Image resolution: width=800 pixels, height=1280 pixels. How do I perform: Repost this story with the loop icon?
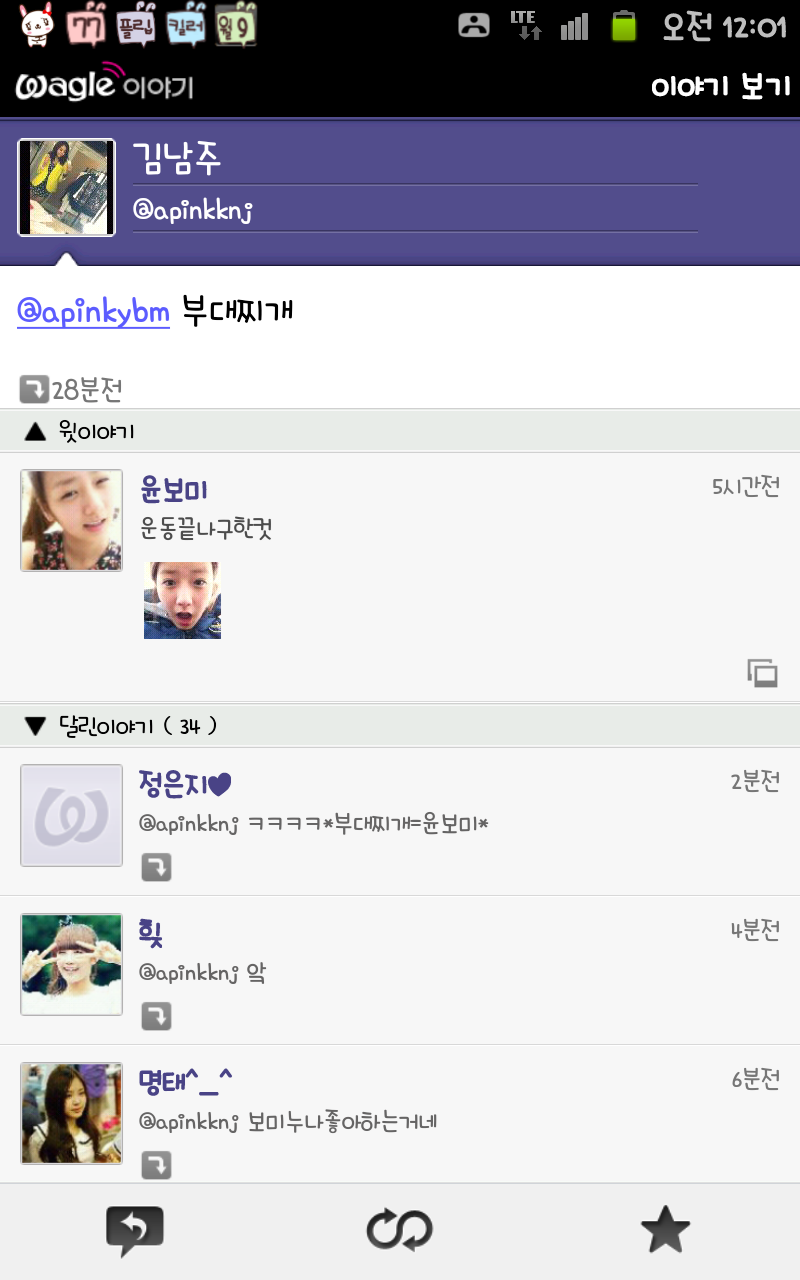(x=399, y=1231)
